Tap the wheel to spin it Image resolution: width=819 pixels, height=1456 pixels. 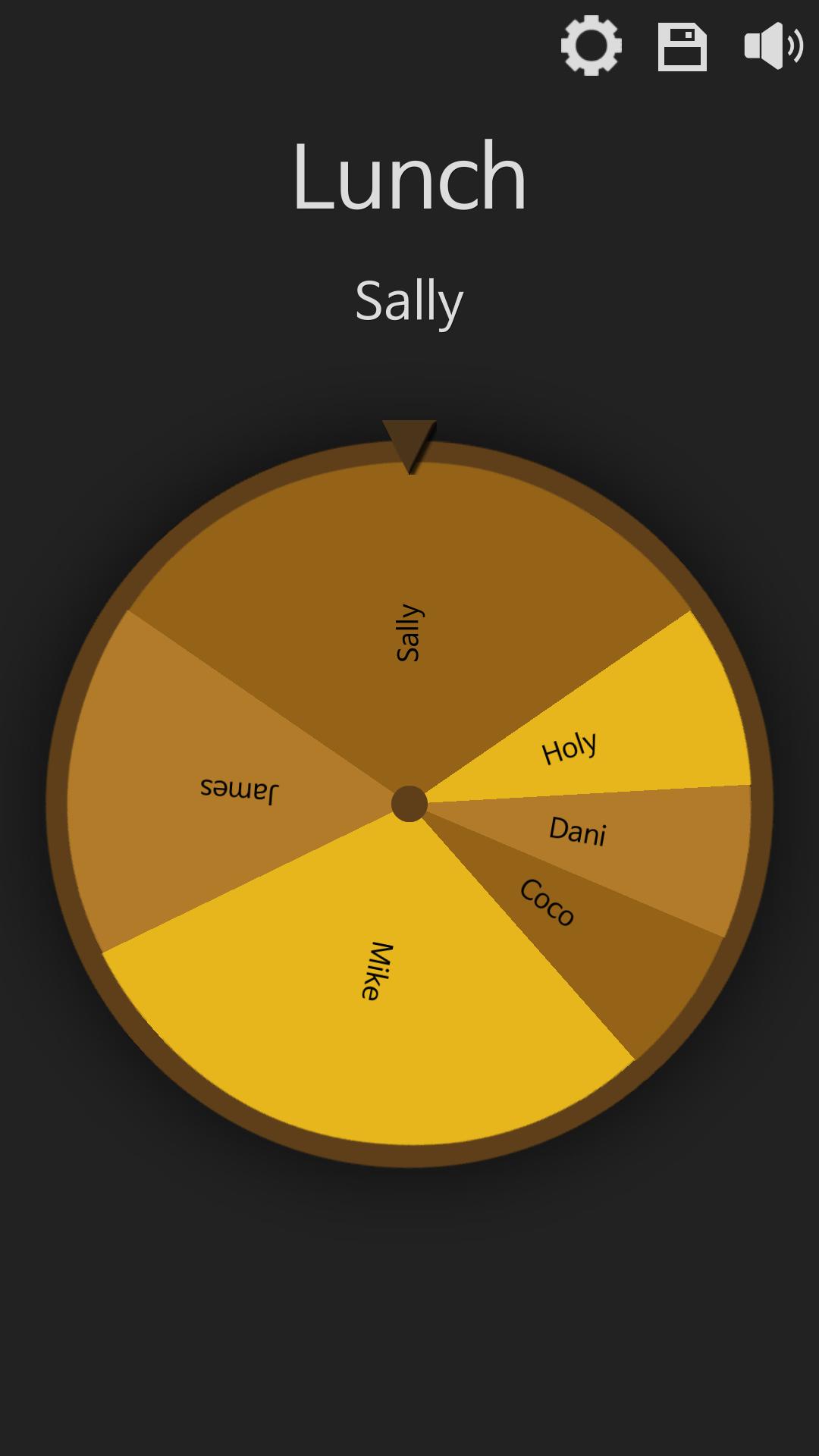click(409, 804)
